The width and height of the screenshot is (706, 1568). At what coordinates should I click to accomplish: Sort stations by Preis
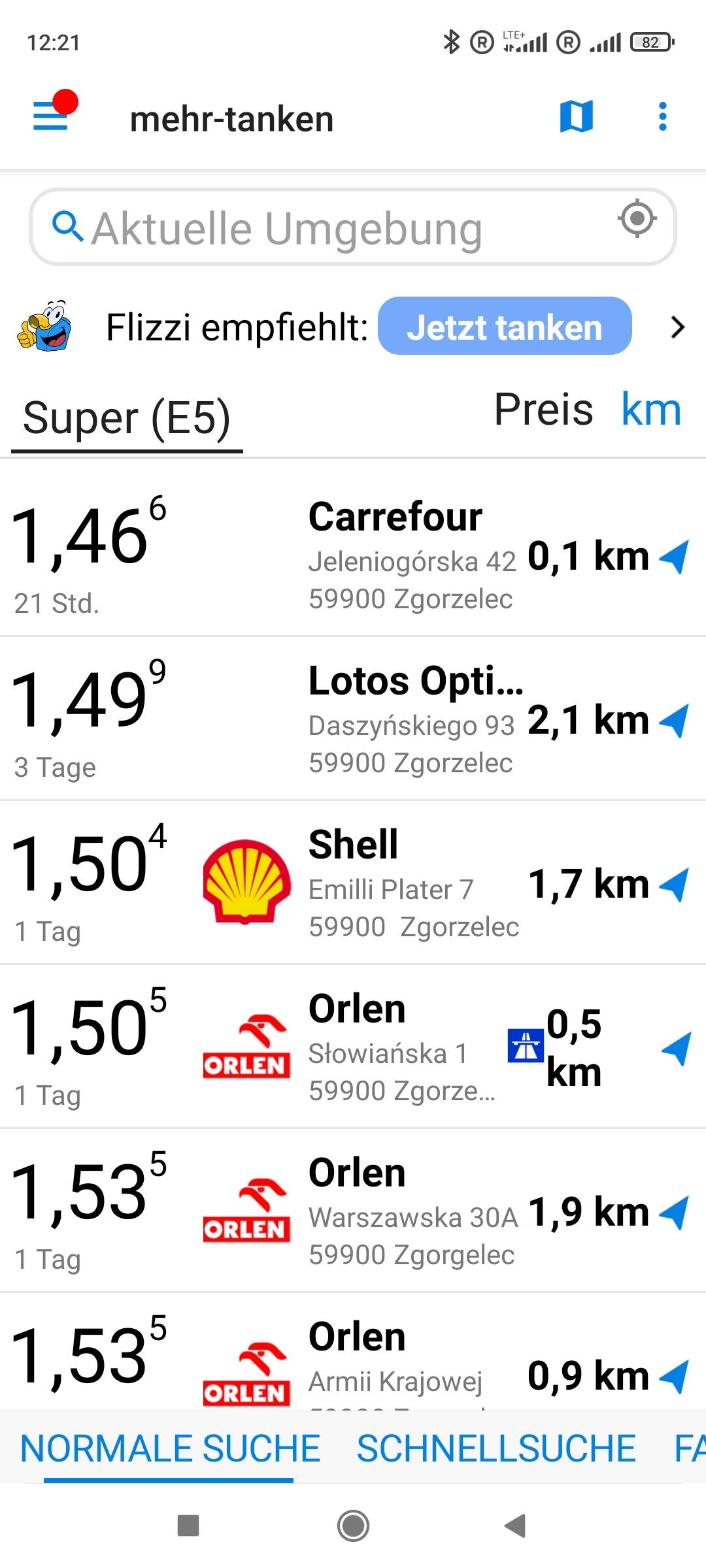point(543,410)
